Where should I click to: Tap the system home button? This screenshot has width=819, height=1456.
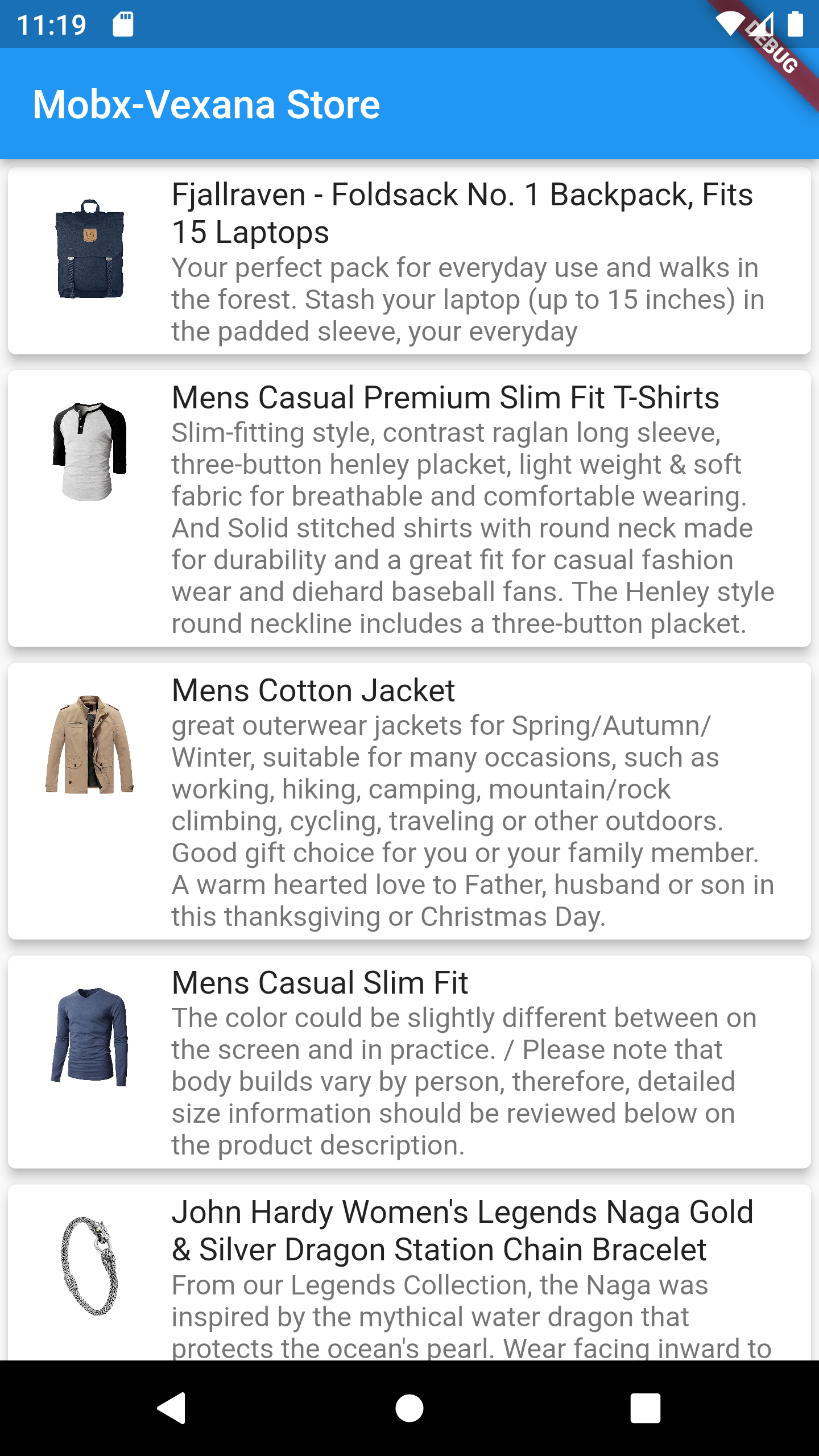coord(409,1408)
